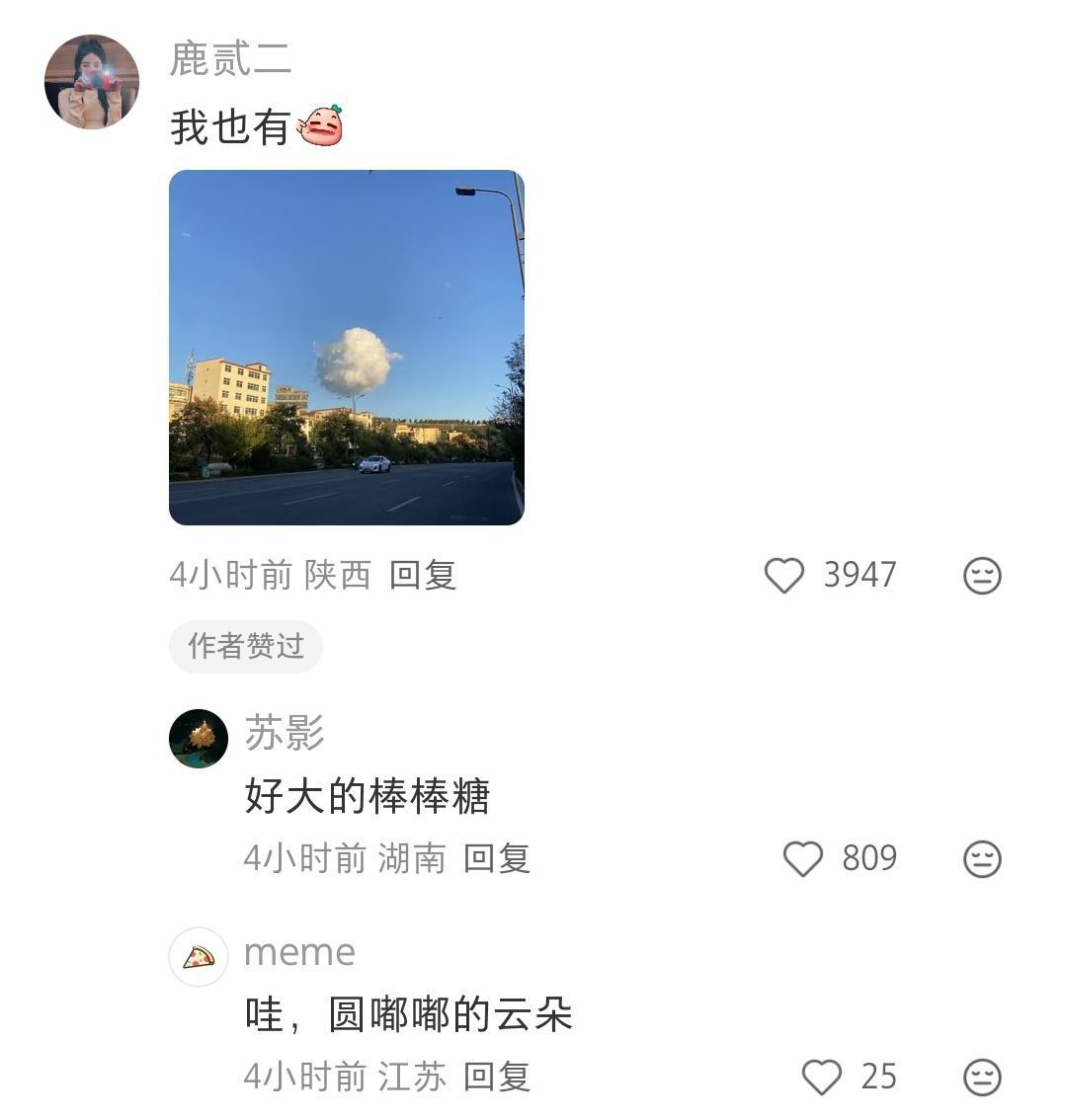Select the 作者赞过 badge
This screenshot has width=1066, height=1120.
pyautogui.click(x=245, y=646)
